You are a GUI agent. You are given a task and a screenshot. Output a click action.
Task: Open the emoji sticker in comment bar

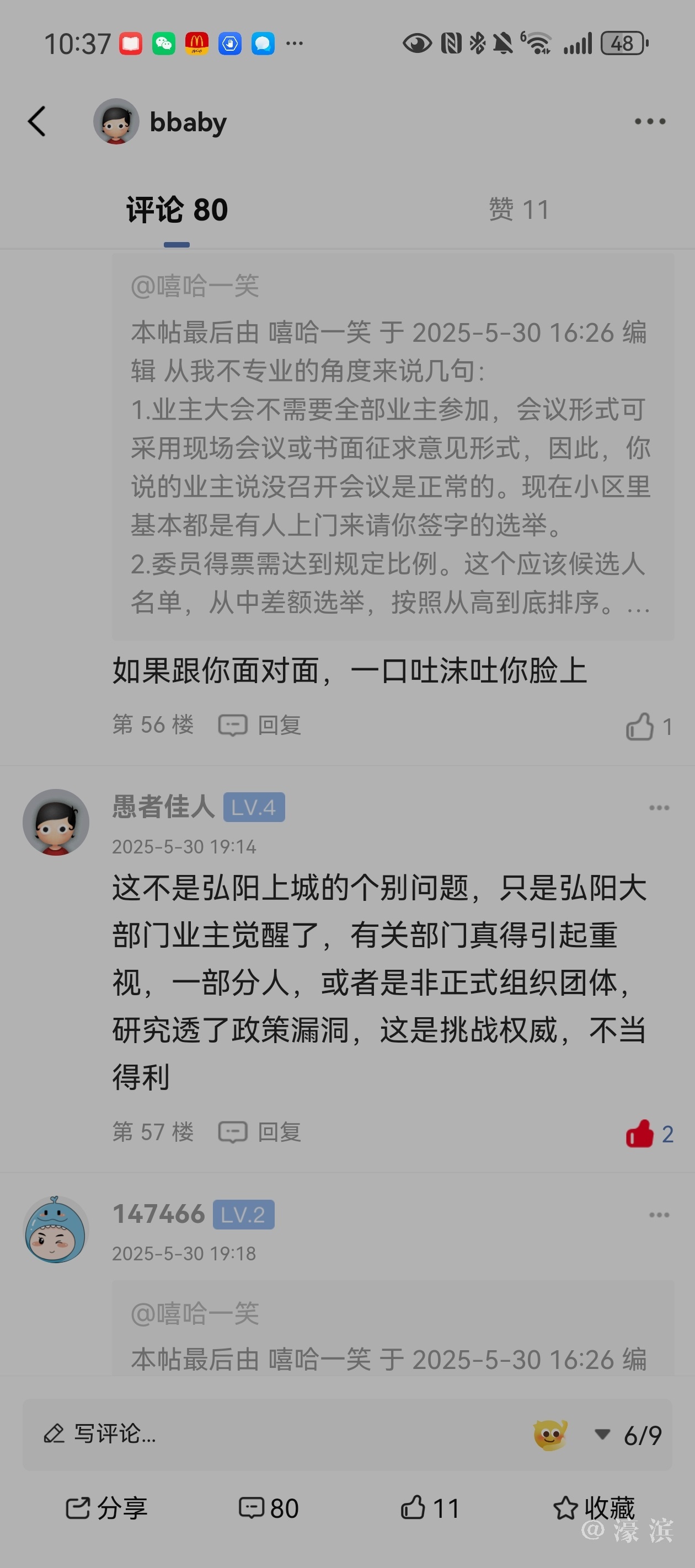pos(550,1435)
